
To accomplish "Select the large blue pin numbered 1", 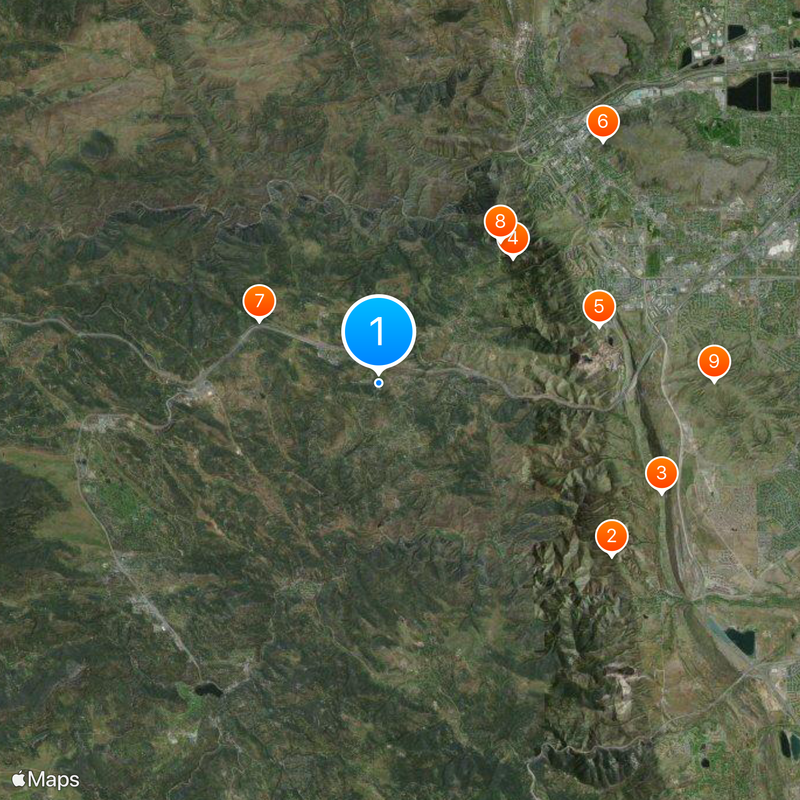I will point(378,331).
